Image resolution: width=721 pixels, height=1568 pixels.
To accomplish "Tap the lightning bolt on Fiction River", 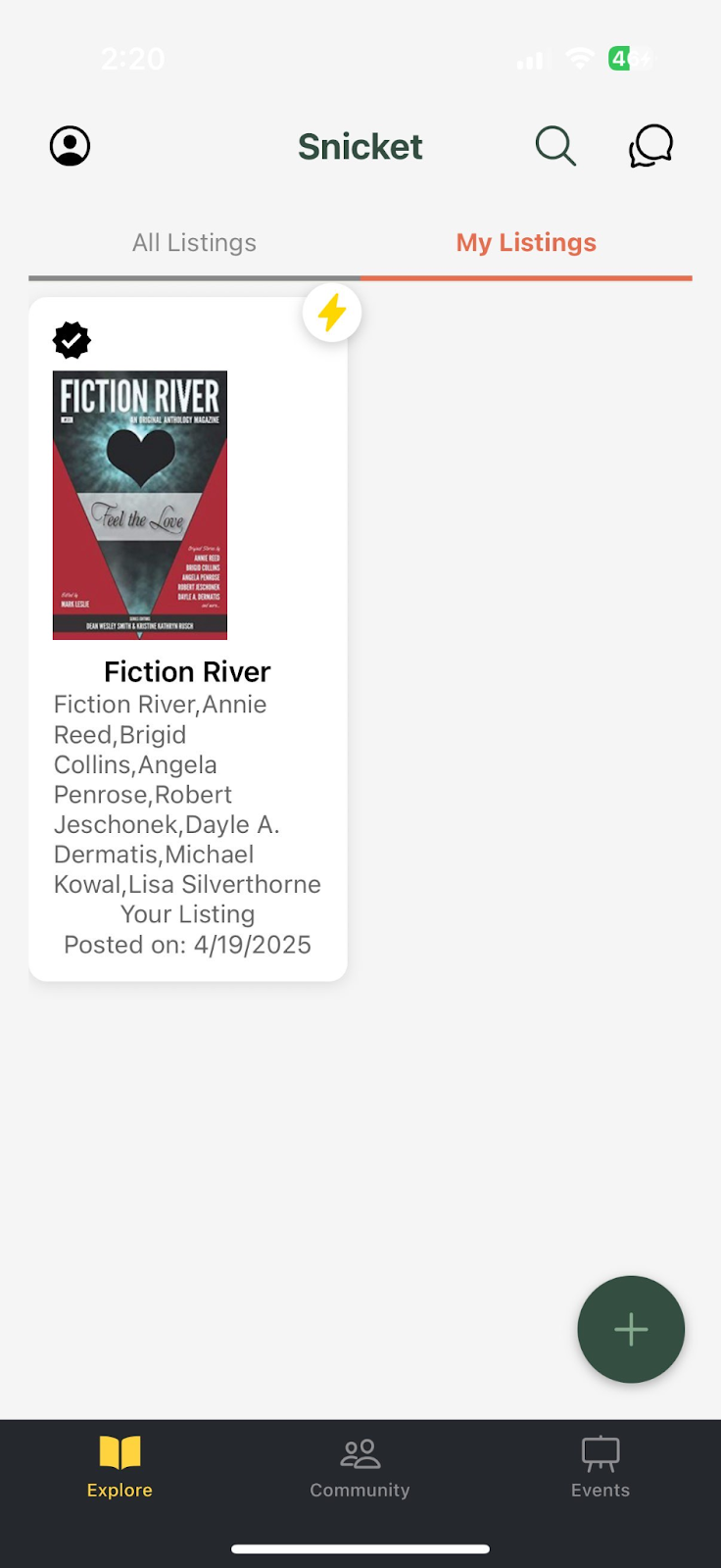I will point(332,313).
